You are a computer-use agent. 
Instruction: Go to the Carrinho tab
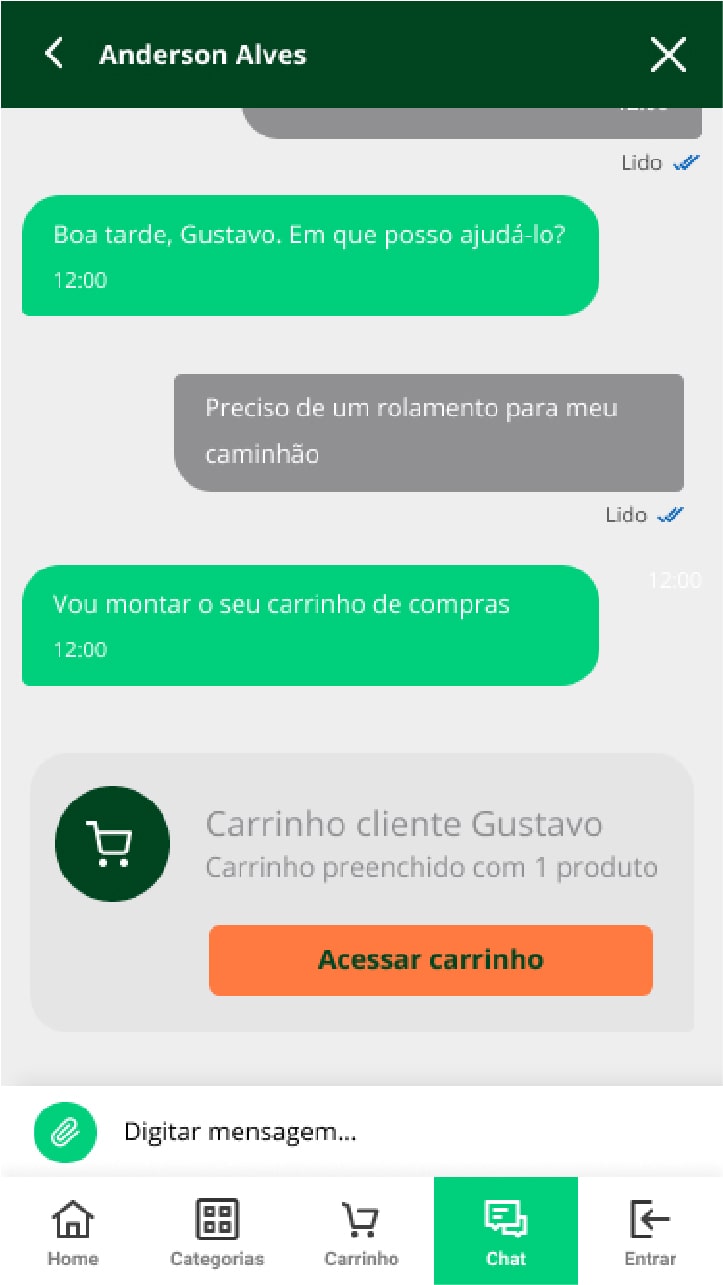coord(361,1232)
